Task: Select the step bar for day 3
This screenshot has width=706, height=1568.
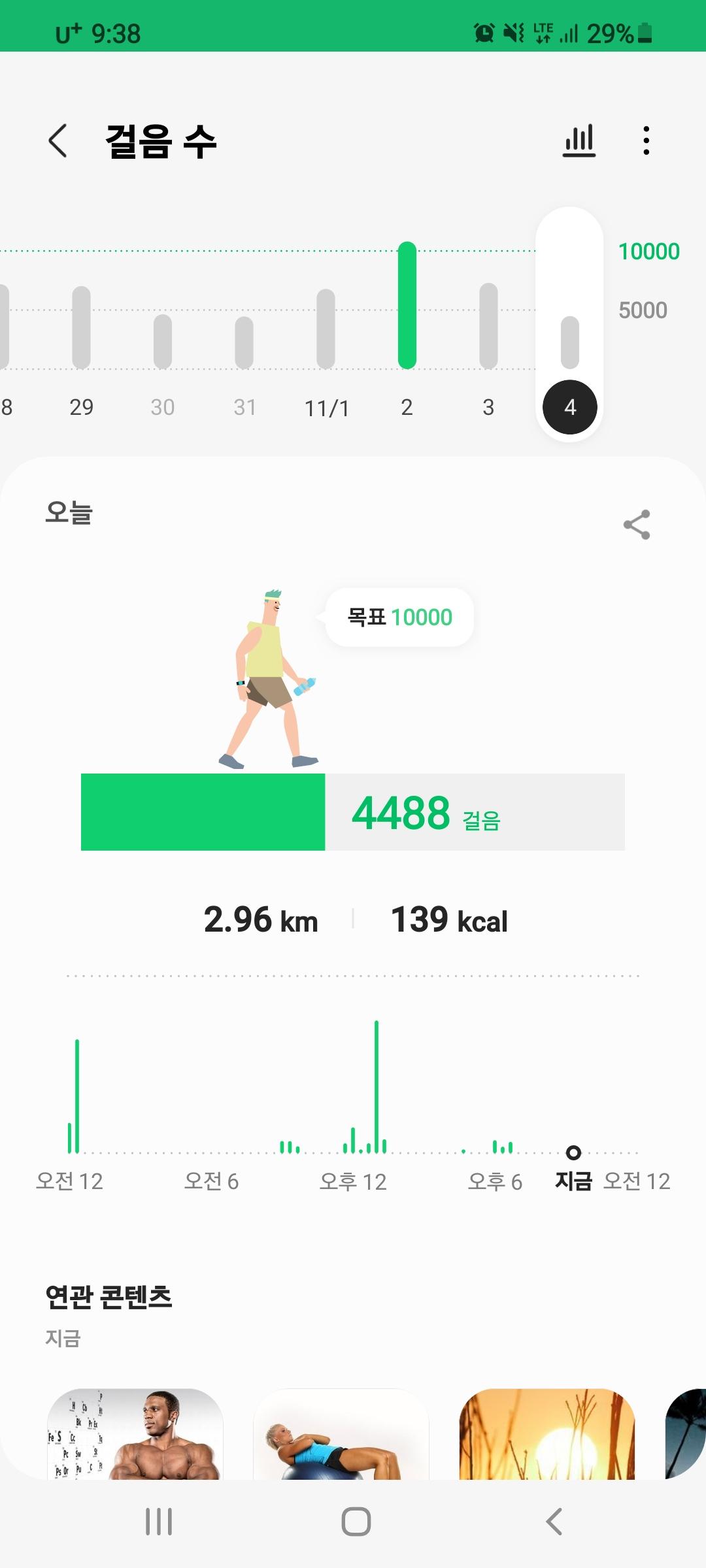Action: click(x=488, y=327)
